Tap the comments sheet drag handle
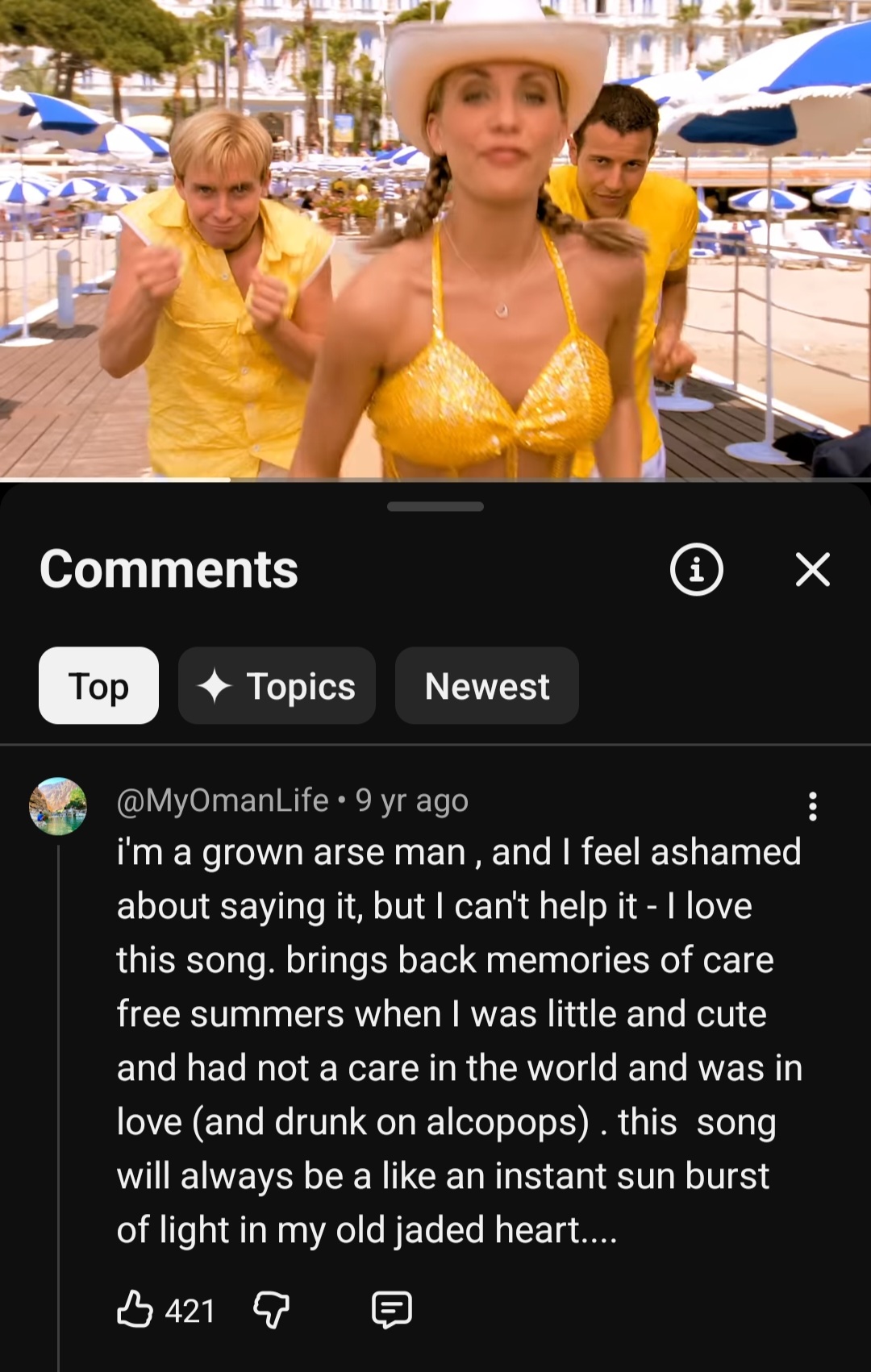871x1372 pixels. 435,506
